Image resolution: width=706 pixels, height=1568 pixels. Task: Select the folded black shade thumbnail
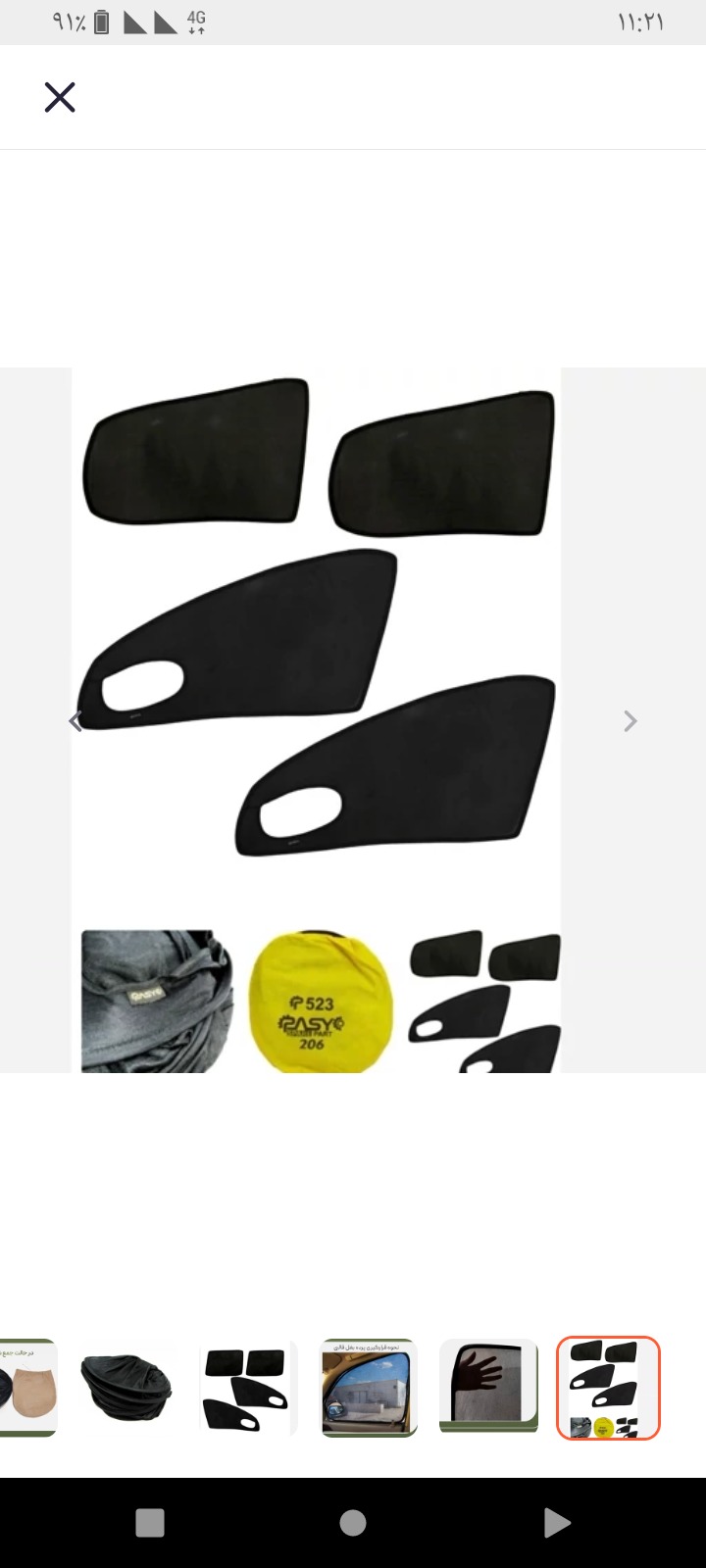[x=126, y=1388]
